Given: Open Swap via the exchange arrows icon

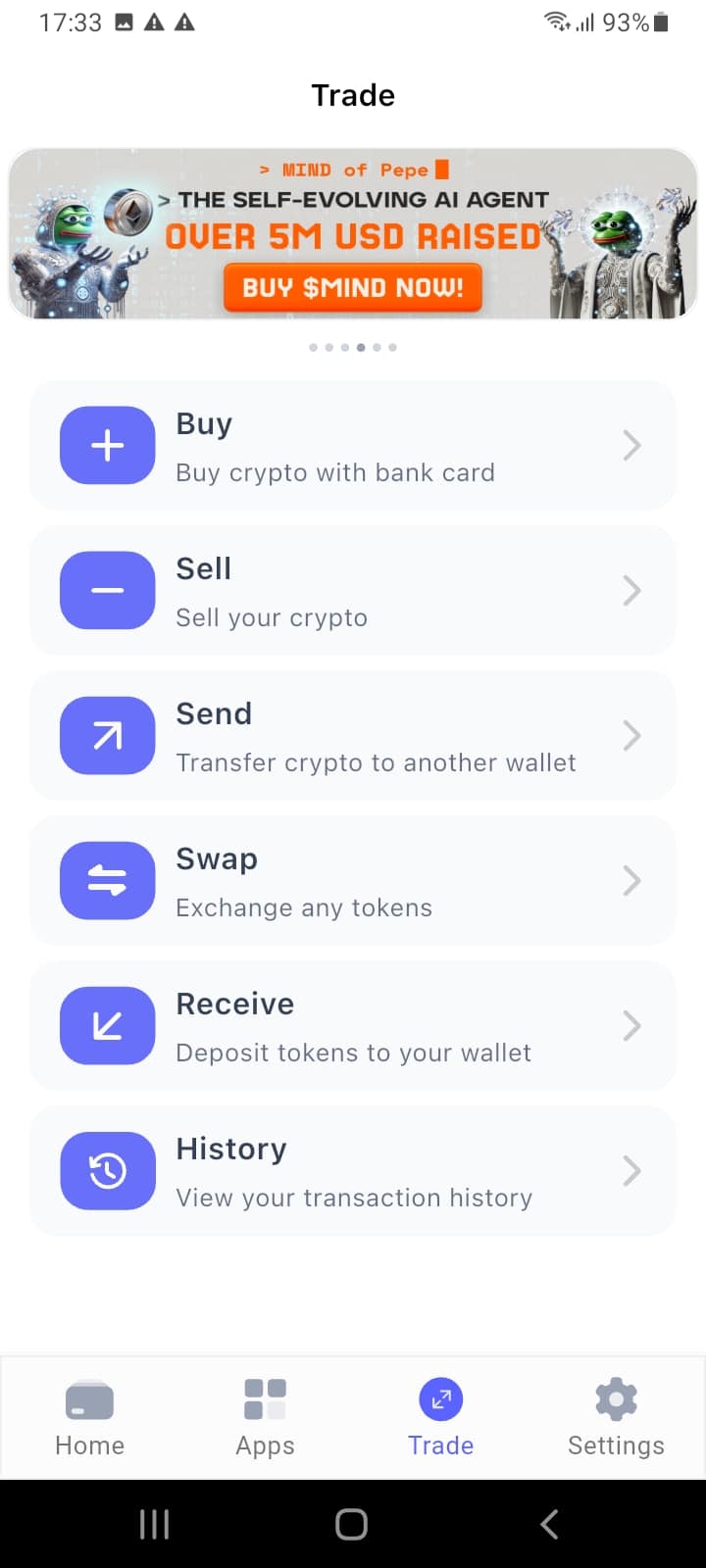Looking at the screenshot, I should [108, 880].
